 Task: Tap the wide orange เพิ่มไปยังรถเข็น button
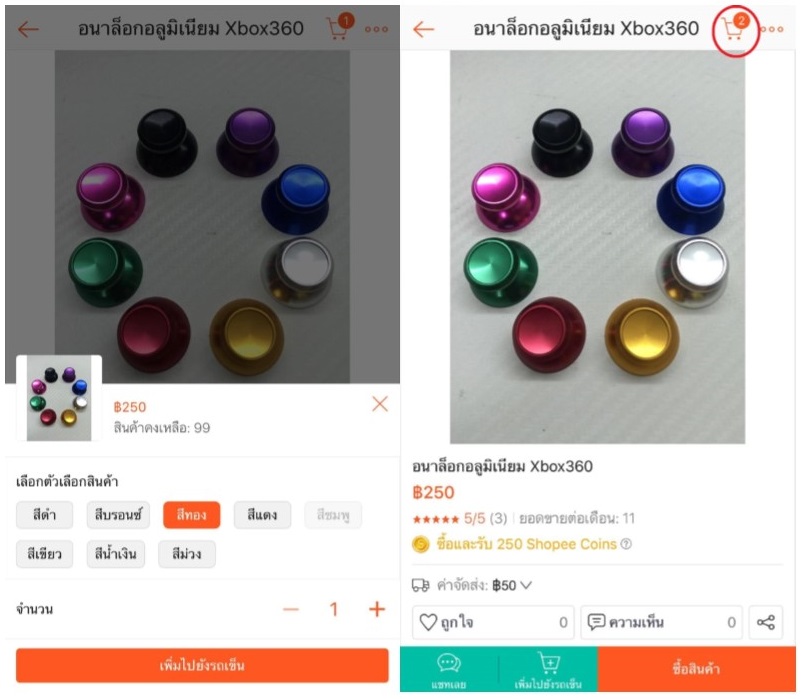pos(202,665)
